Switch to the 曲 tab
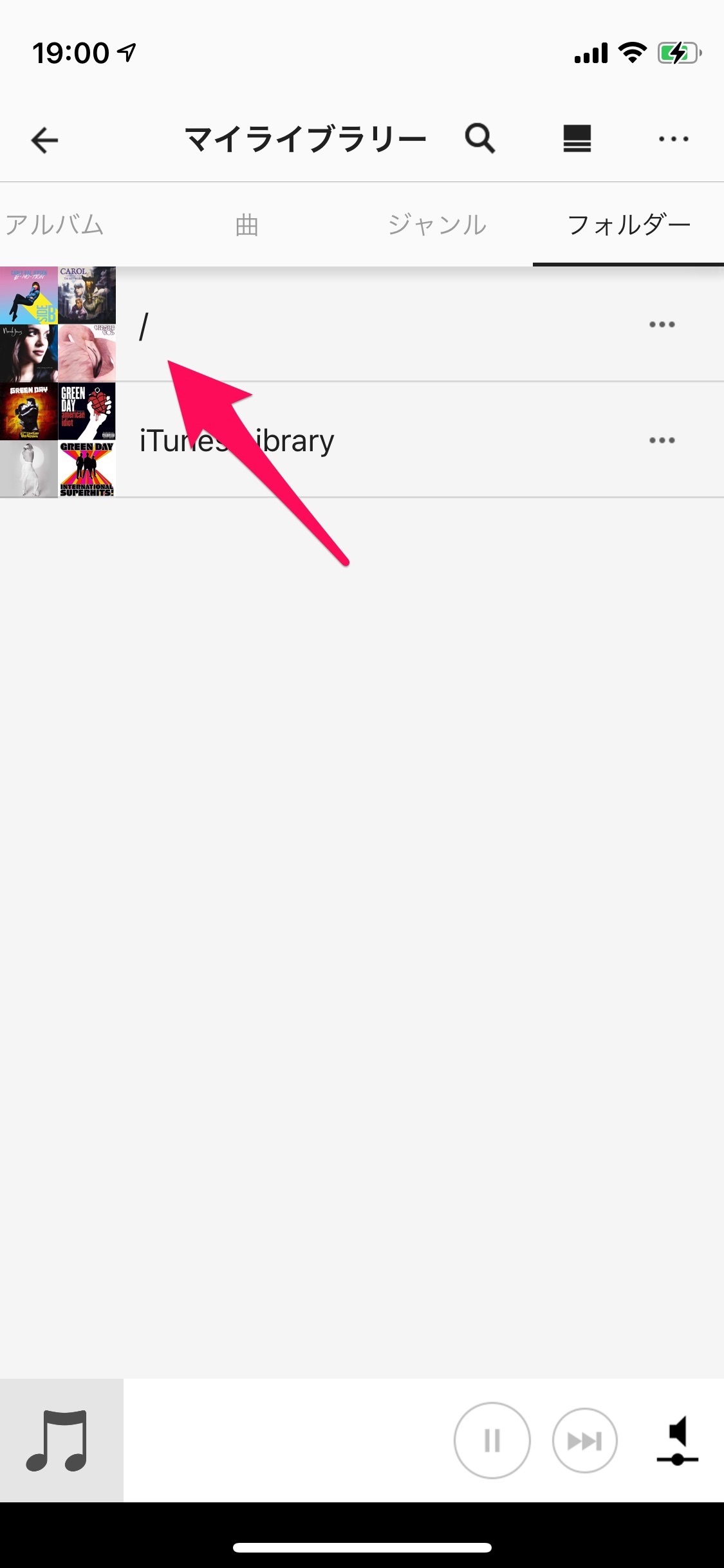This screenshot has height=1568, width=724. [x=246, y=225]
